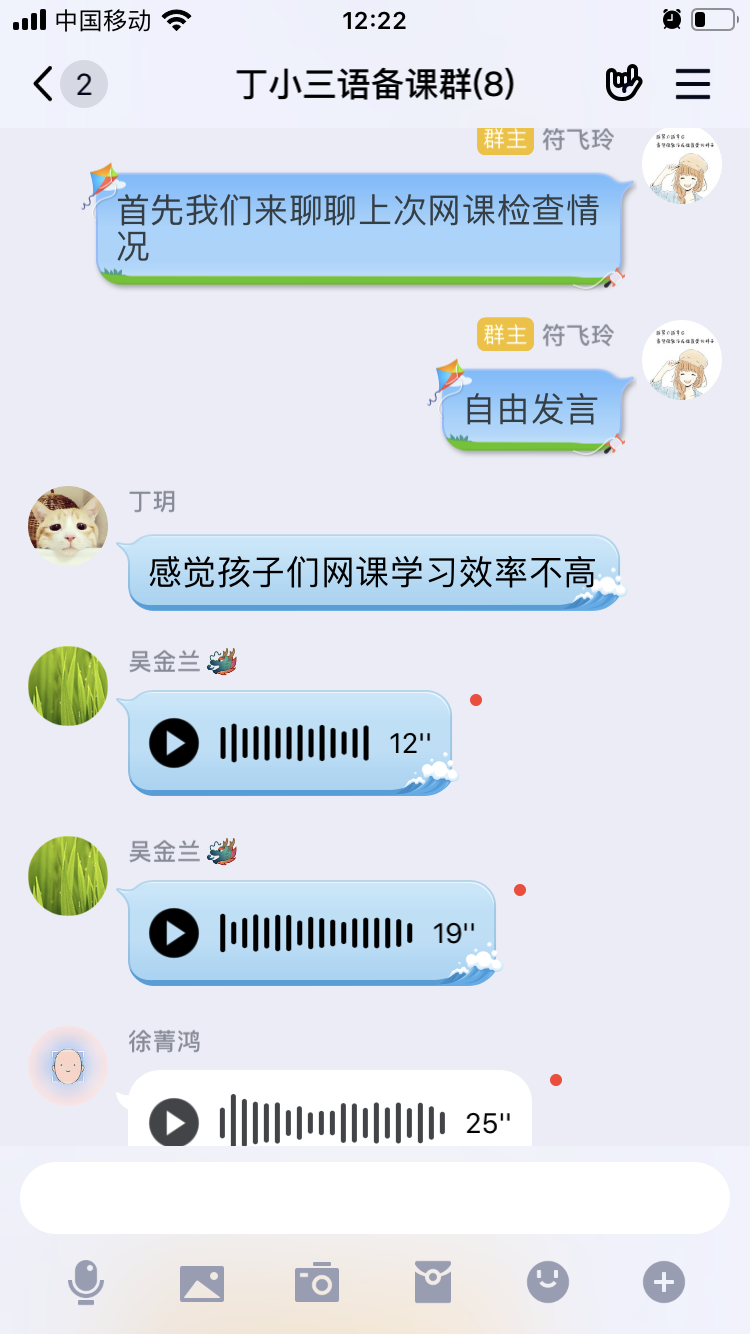Play 徐菁鸿's 25-second voice message
The height and width of the screenshot is (1334, 750).
(x=174, y=1122)
